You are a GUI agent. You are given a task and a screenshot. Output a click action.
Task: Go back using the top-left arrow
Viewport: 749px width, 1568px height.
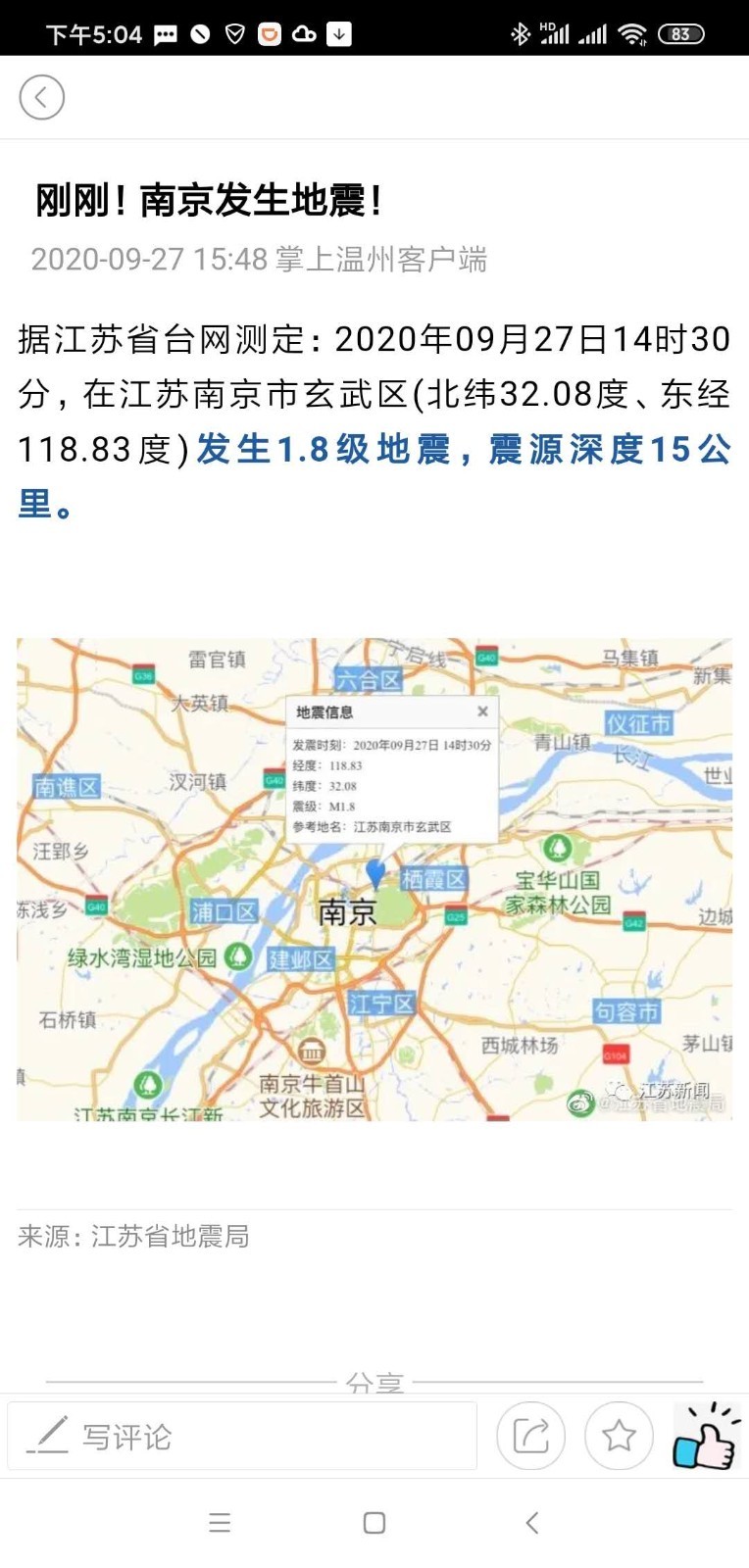click(x=41, y=97)
